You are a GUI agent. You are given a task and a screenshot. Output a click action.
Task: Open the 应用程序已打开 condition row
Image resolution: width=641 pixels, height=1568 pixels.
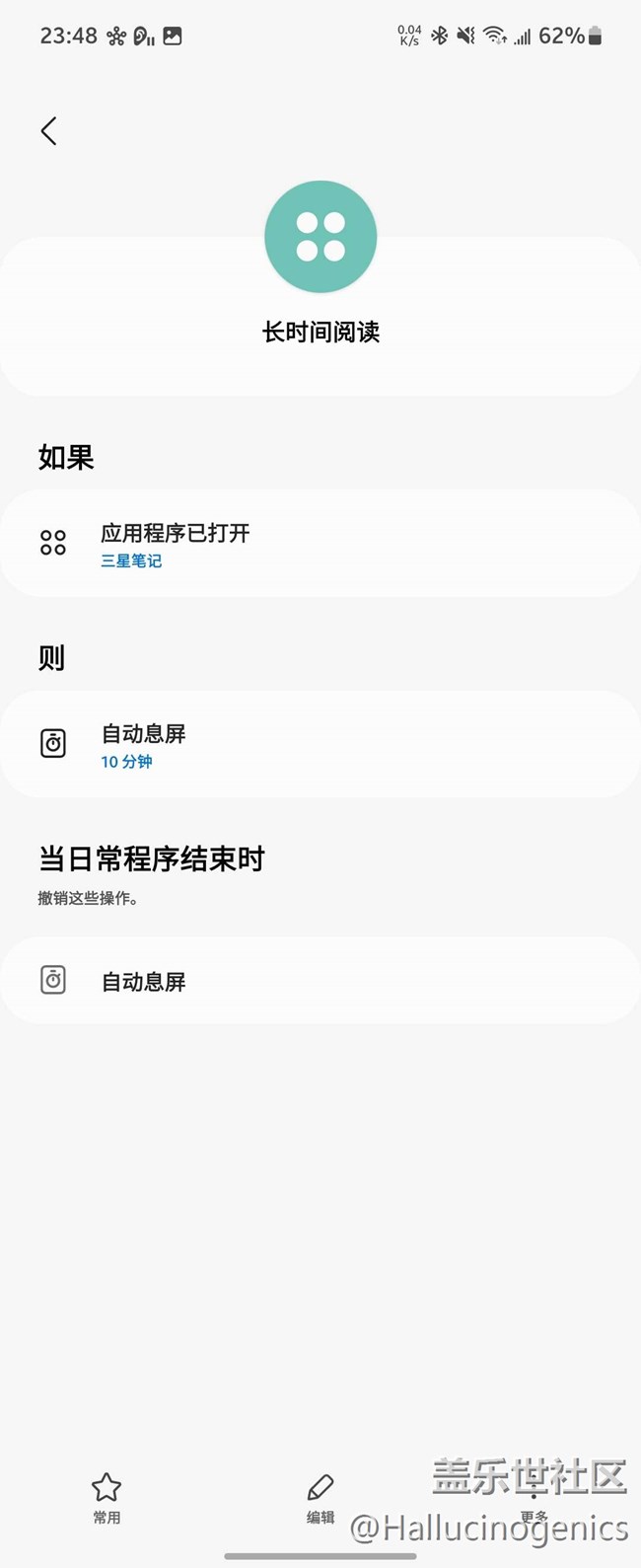[x=320, y=544]
